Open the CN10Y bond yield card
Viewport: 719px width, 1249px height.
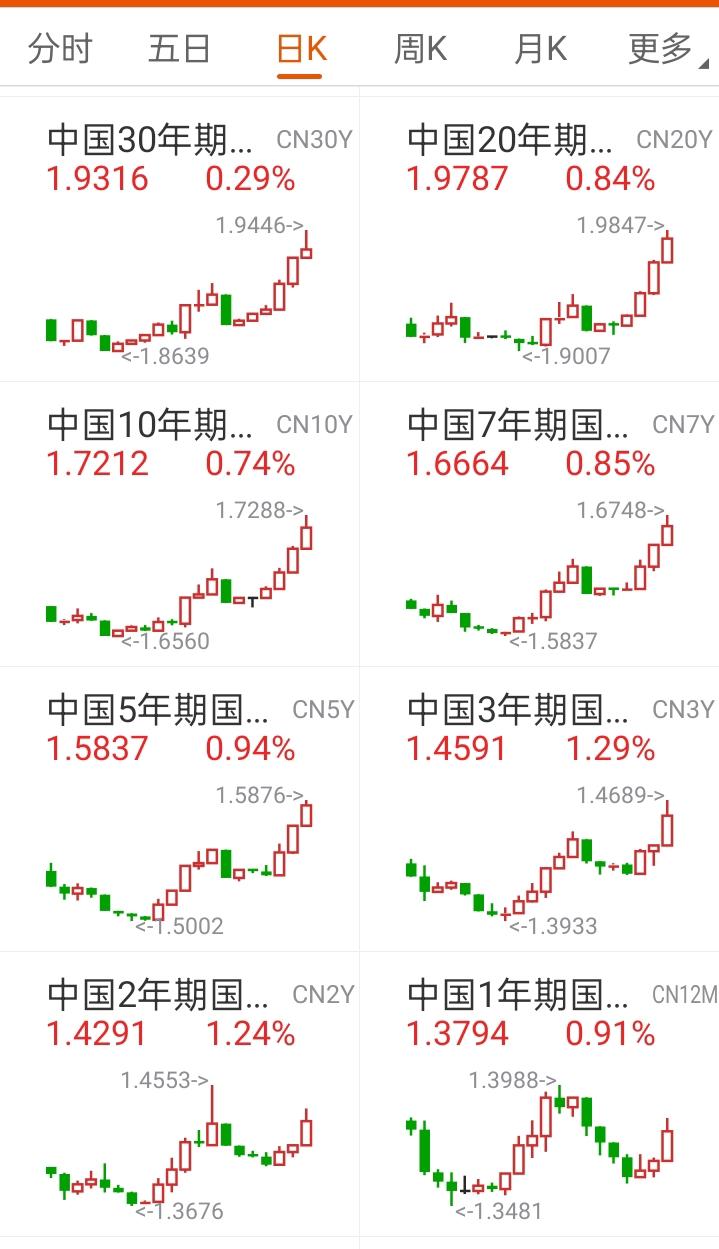pos(180,524)
